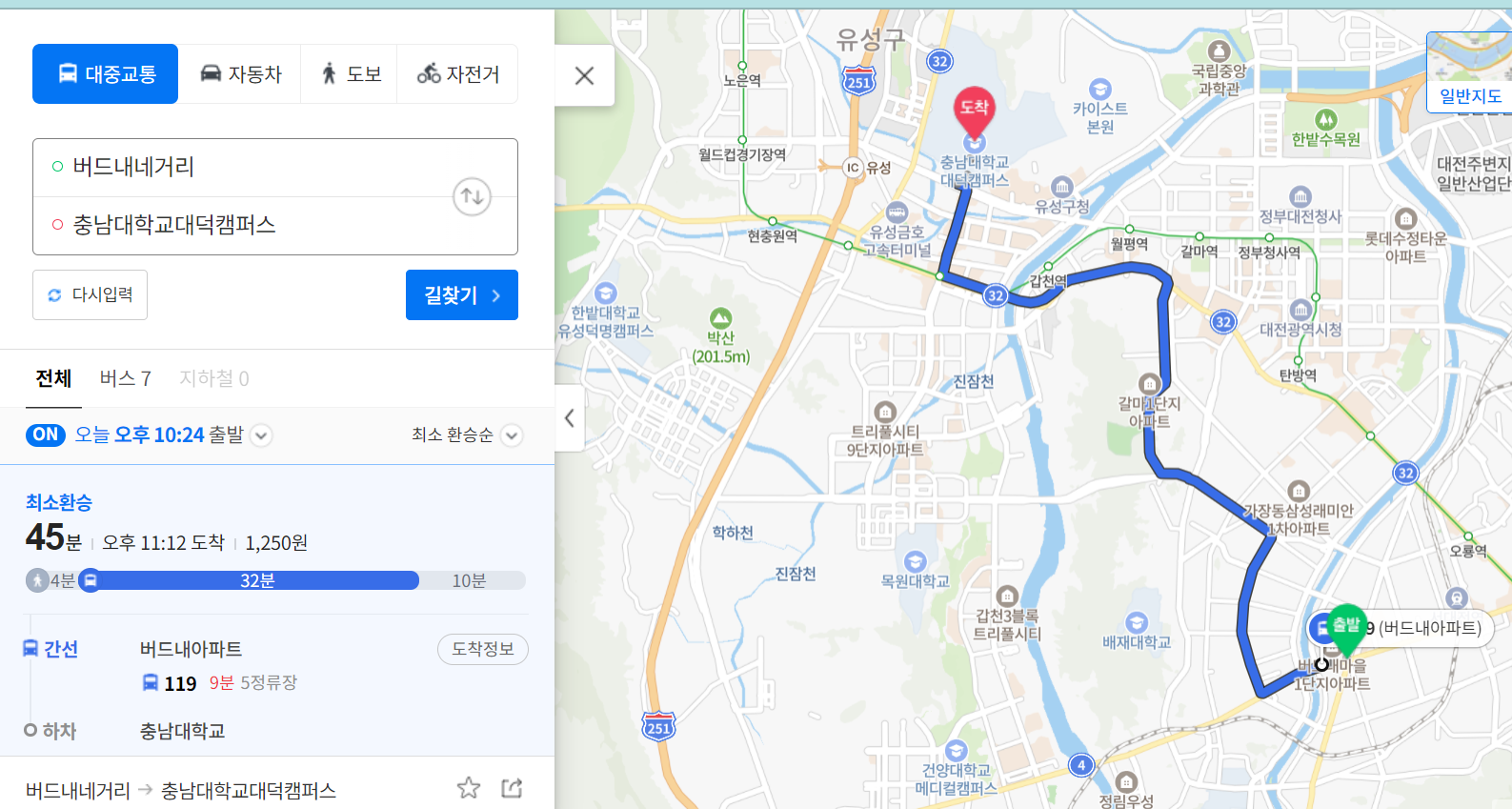Close the directions panel

tap(584, 75)
